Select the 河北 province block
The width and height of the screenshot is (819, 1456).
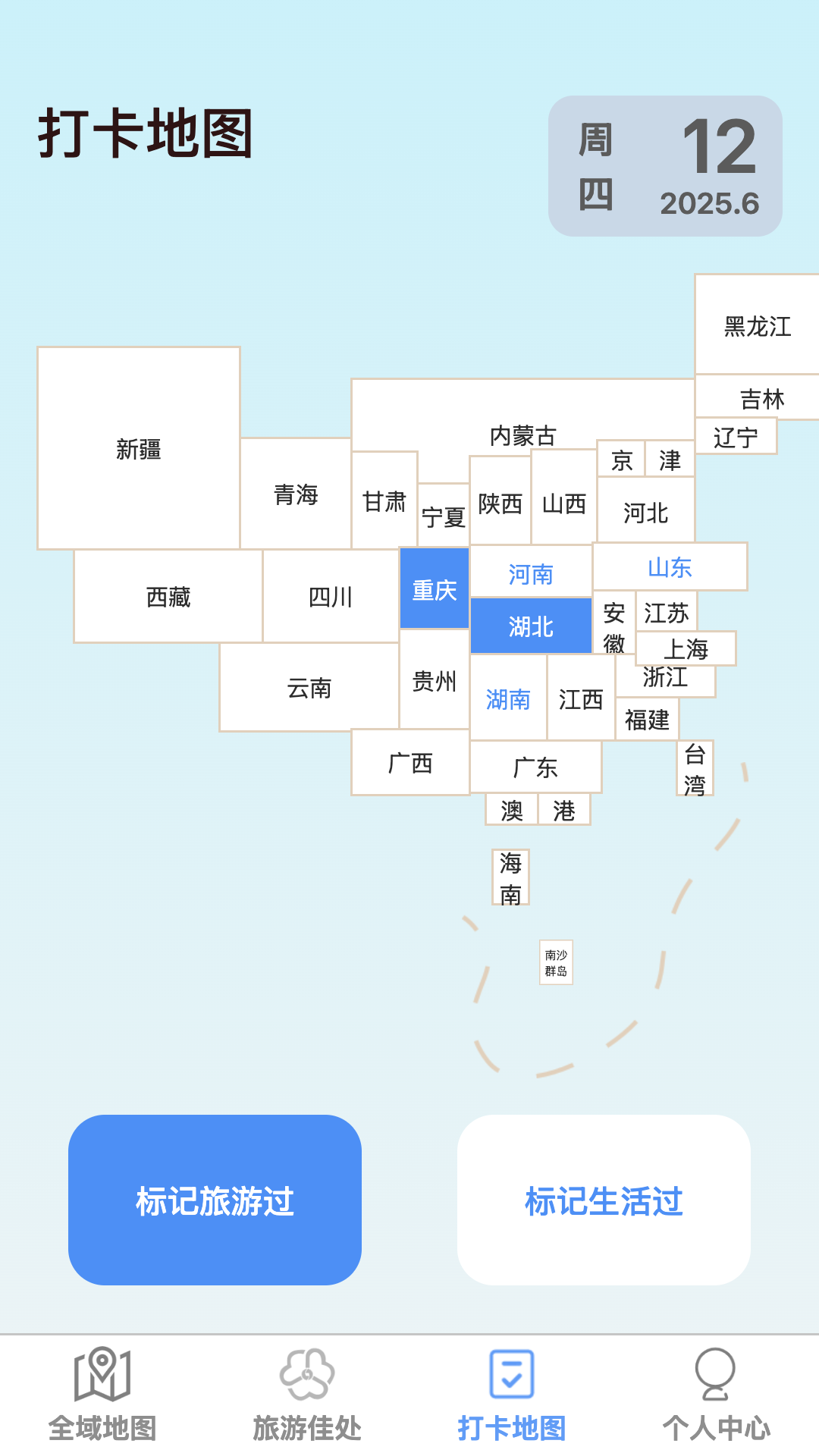pos(645,513)
